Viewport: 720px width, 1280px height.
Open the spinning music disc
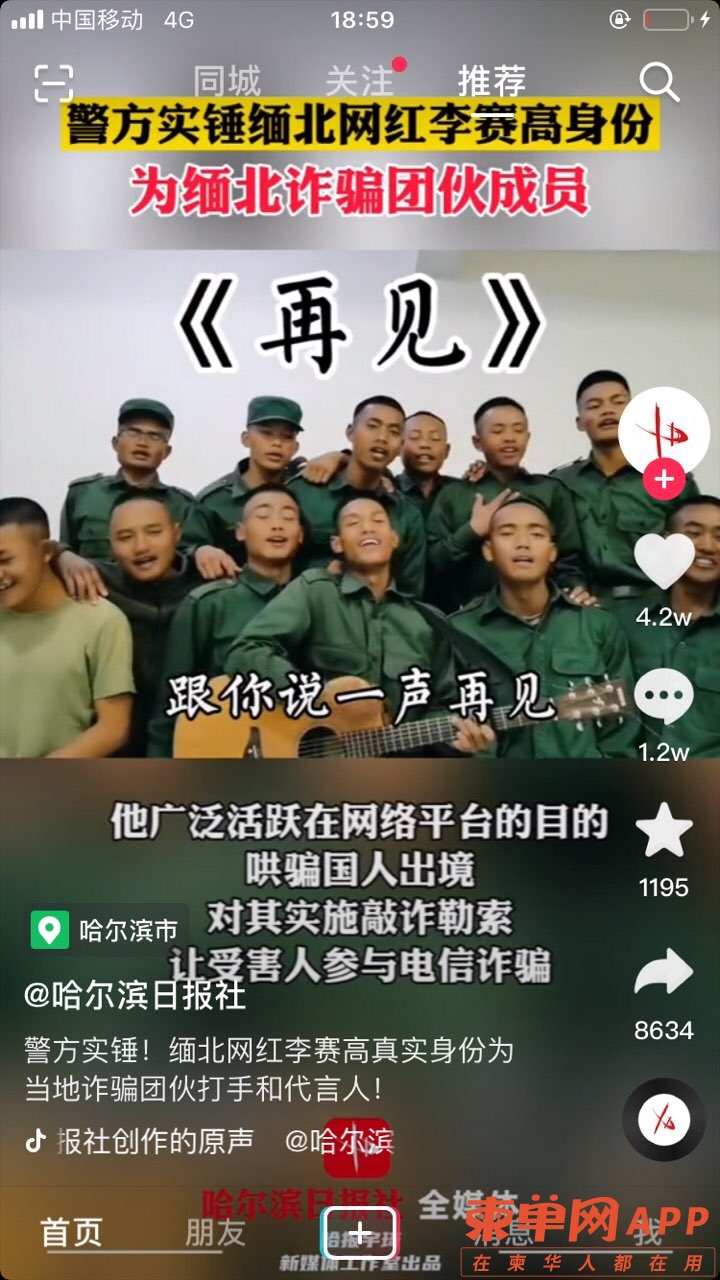[x=664, y=1119]
